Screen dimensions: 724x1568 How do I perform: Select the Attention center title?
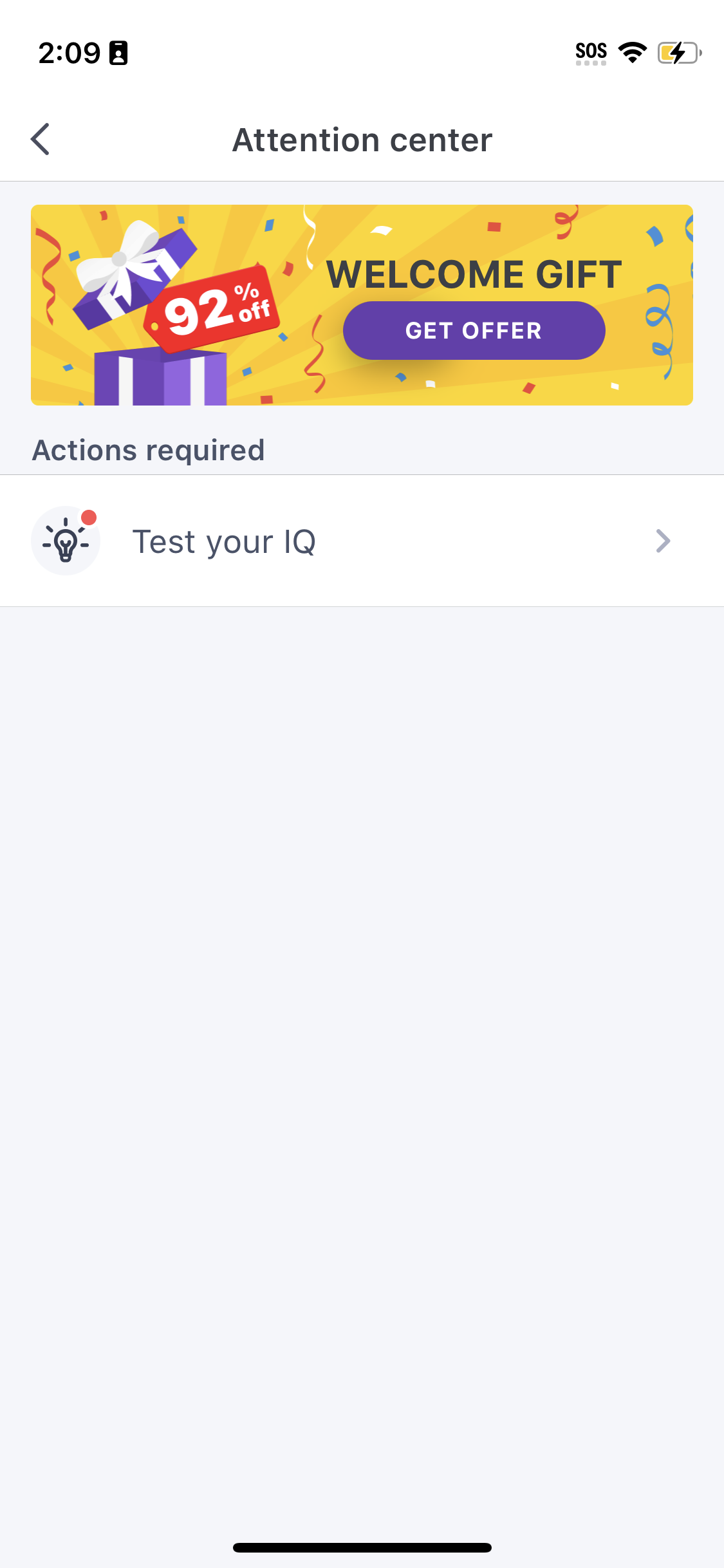362,139
